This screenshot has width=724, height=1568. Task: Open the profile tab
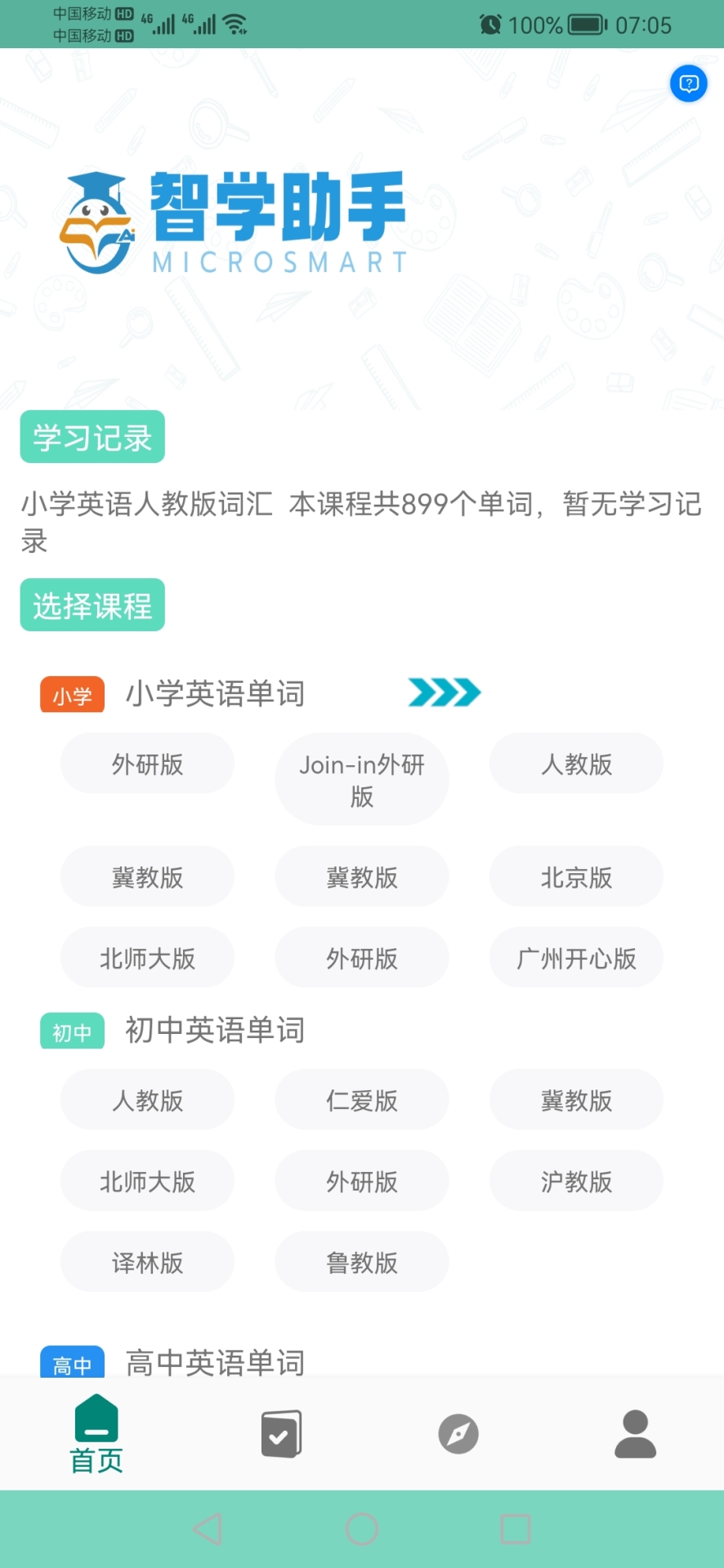pos(635,1434)
